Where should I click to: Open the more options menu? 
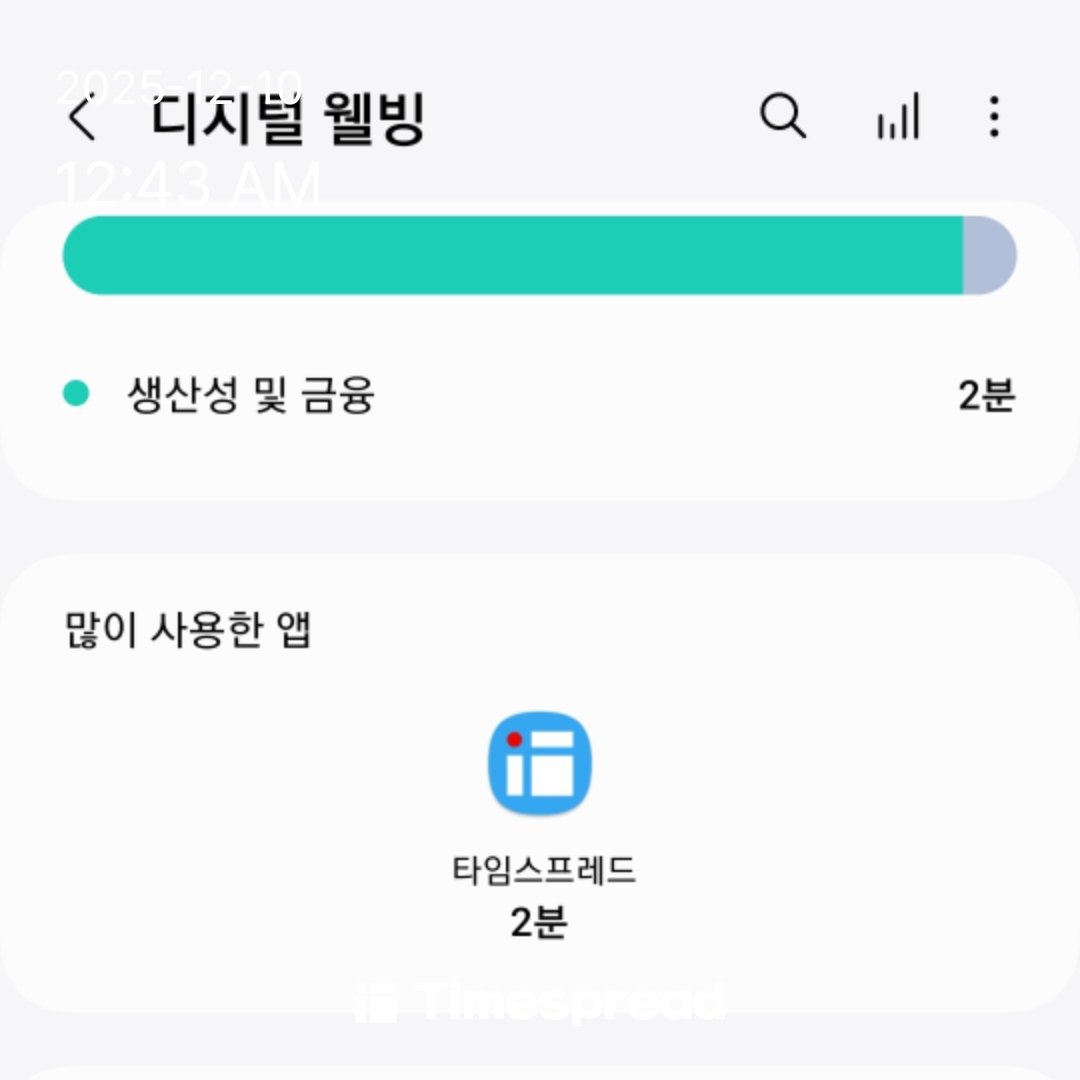[993, 118]
